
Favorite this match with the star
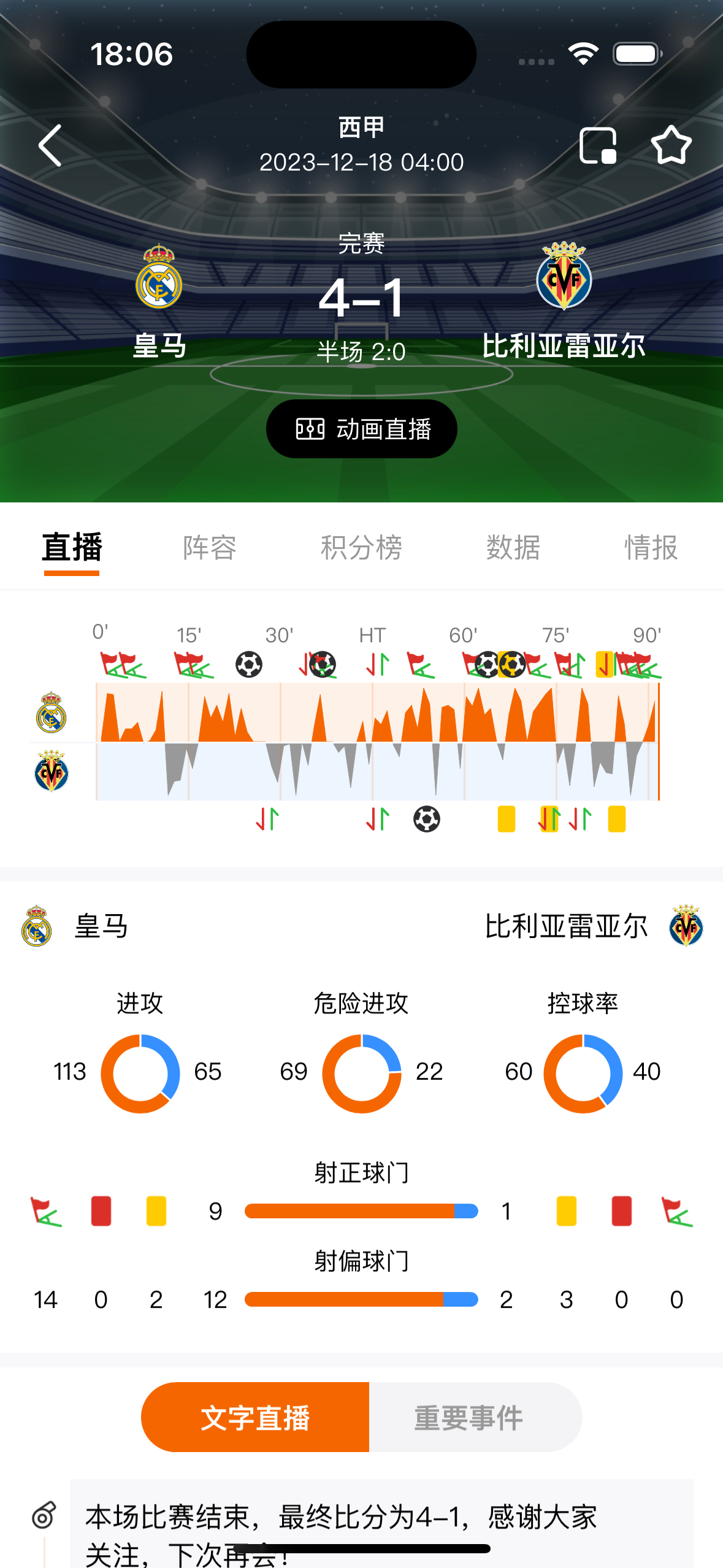pos(671,146)
